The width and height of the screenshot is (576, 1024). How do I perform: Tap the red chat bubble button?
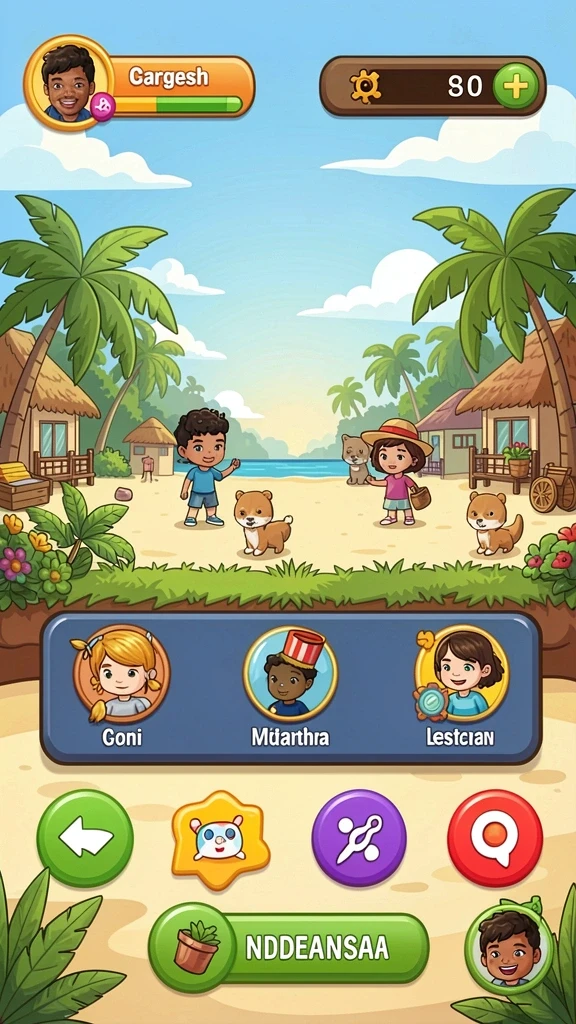click(x=495, y=838)
